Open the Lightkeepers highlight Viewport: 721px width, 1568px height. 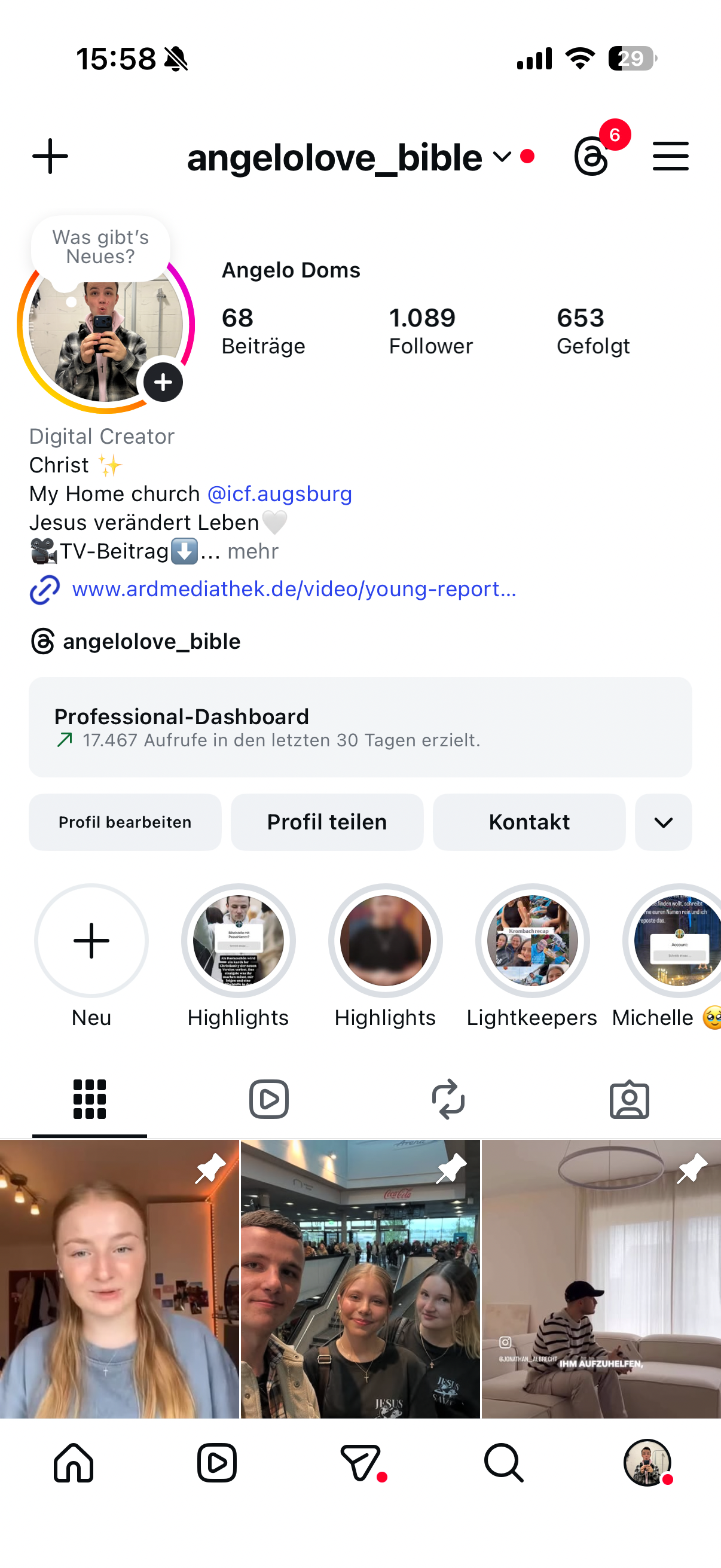(x=531, y=941)
